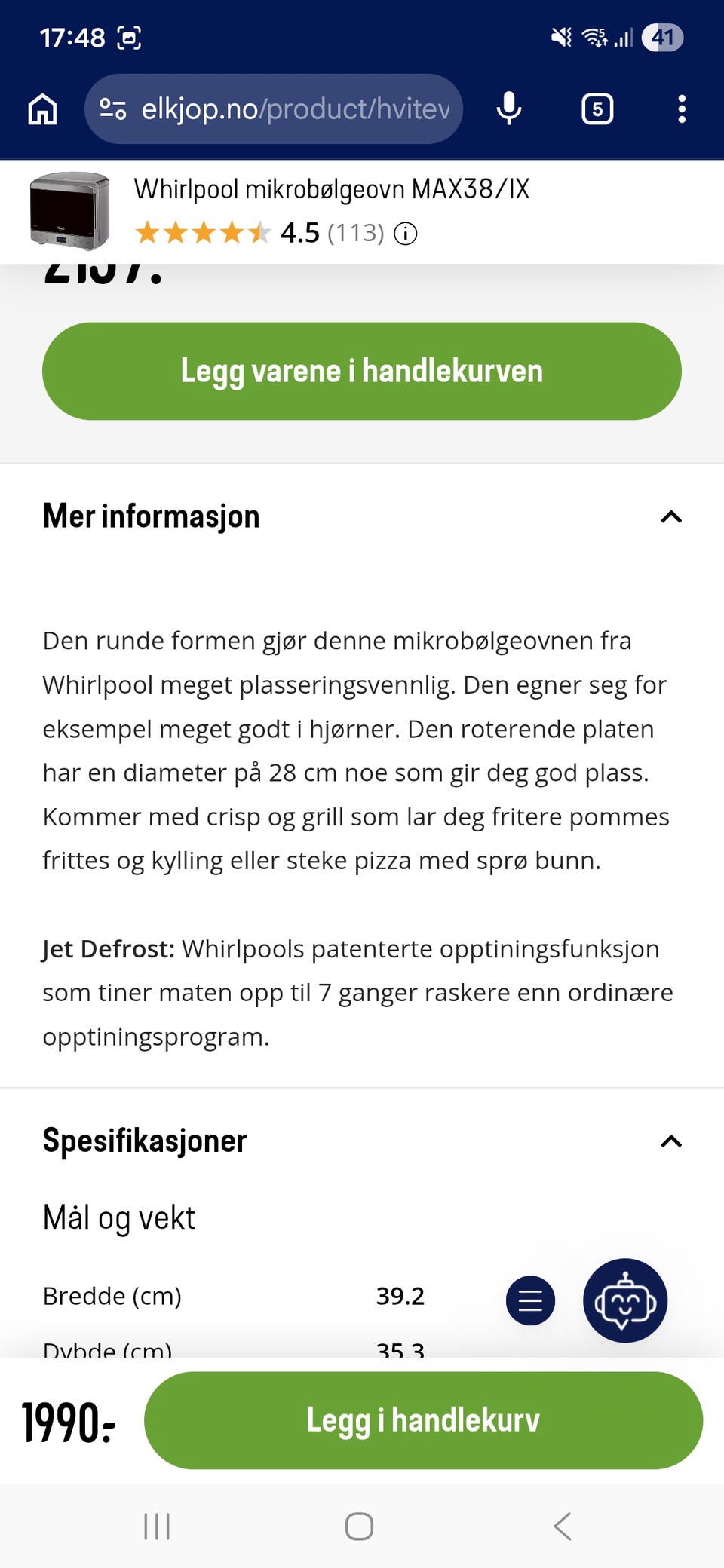Tap the microphone icon for voice search
724x1568 pixels.
[x=509, y=109]
